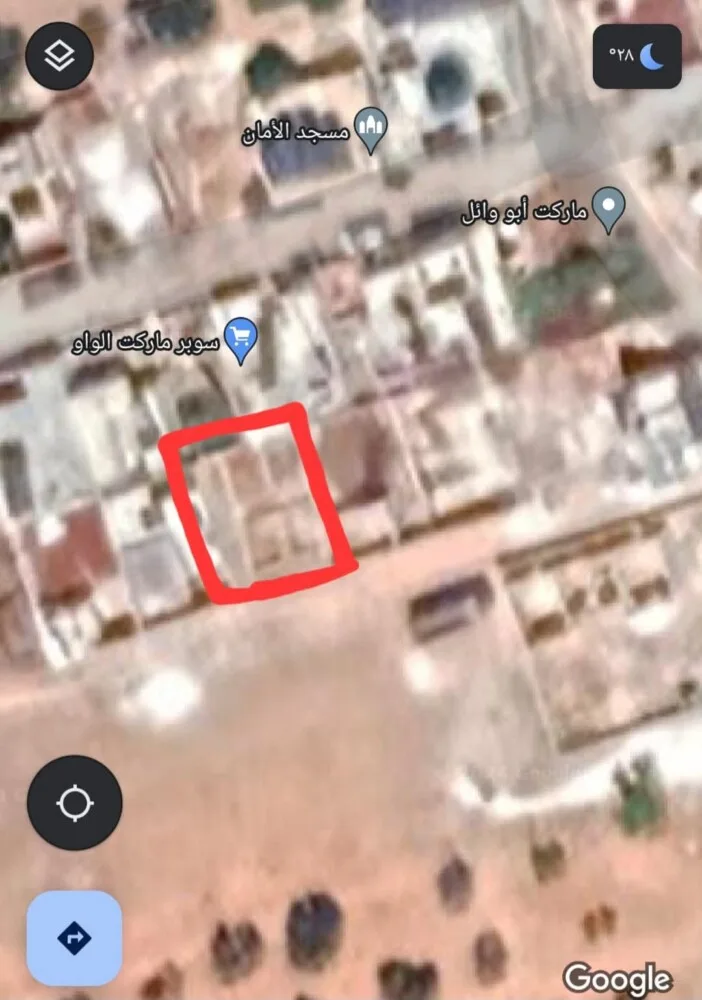Open the 28° weather chip

click(637, 56)
